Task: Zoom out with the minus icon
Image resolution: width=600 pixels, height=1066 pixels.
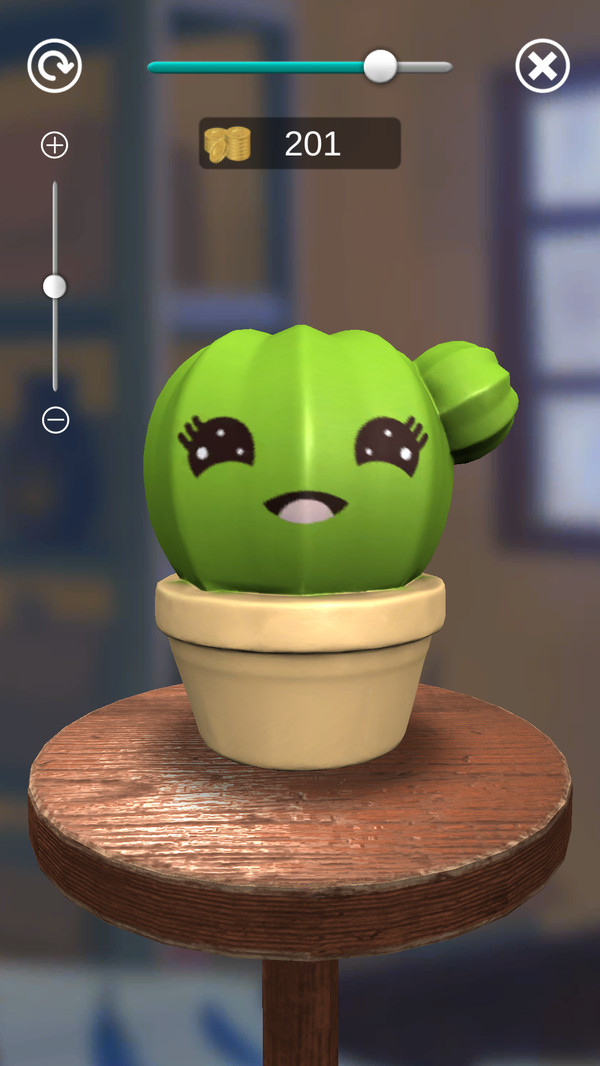Action: coord(55,420)
